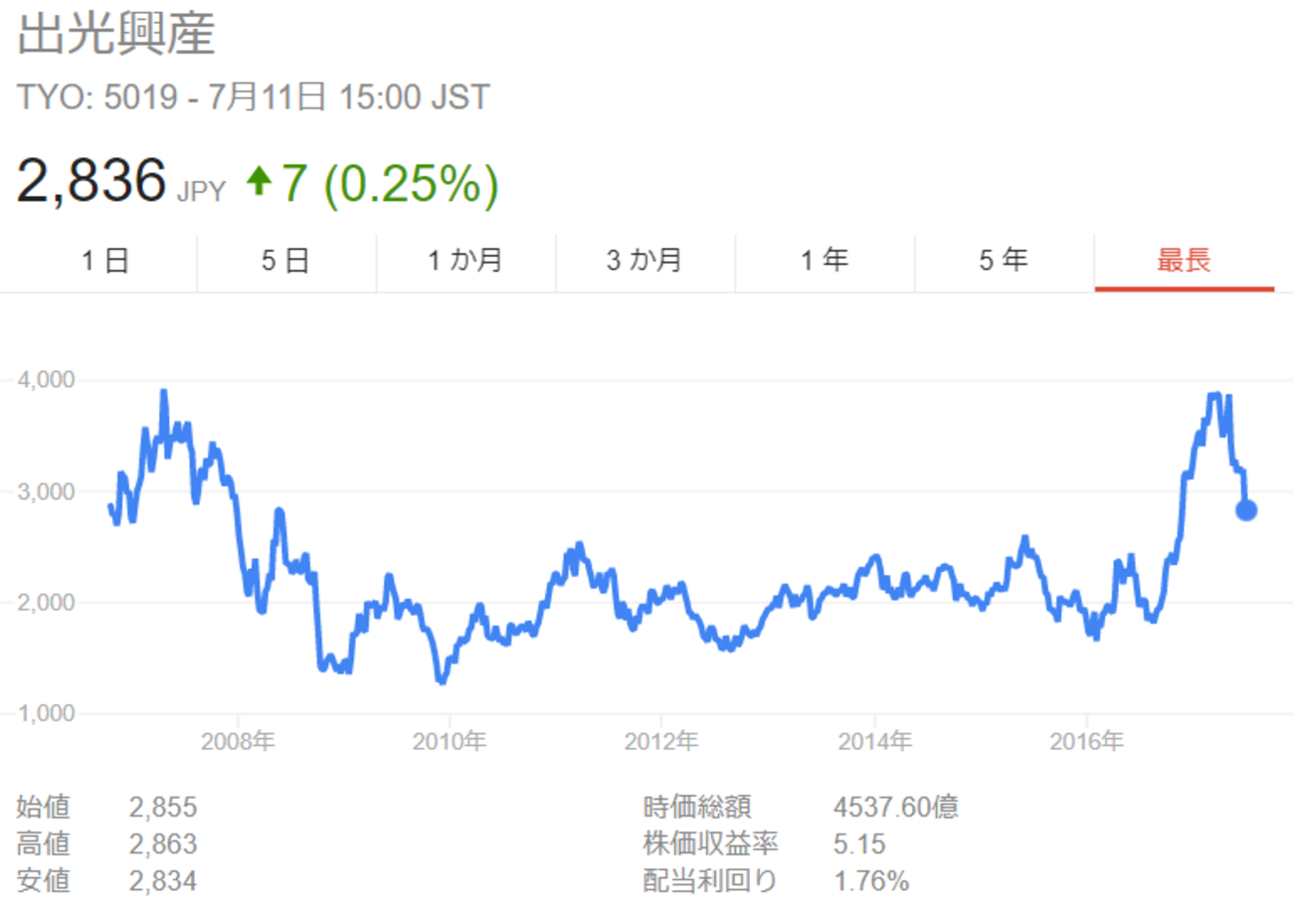The width and height of the screenshot is (1293, 924).
Task: Switch to the 1日 range tab
Action: [x=105, y=261]
